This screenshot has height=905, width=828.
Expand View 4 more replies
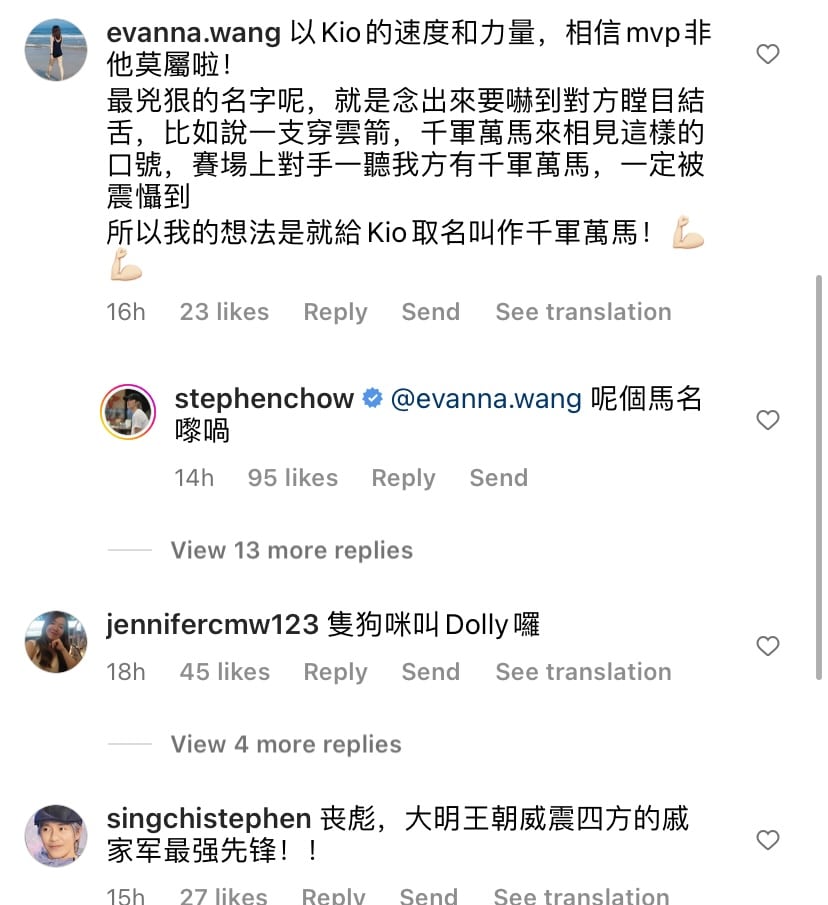(x=286, y=744)
